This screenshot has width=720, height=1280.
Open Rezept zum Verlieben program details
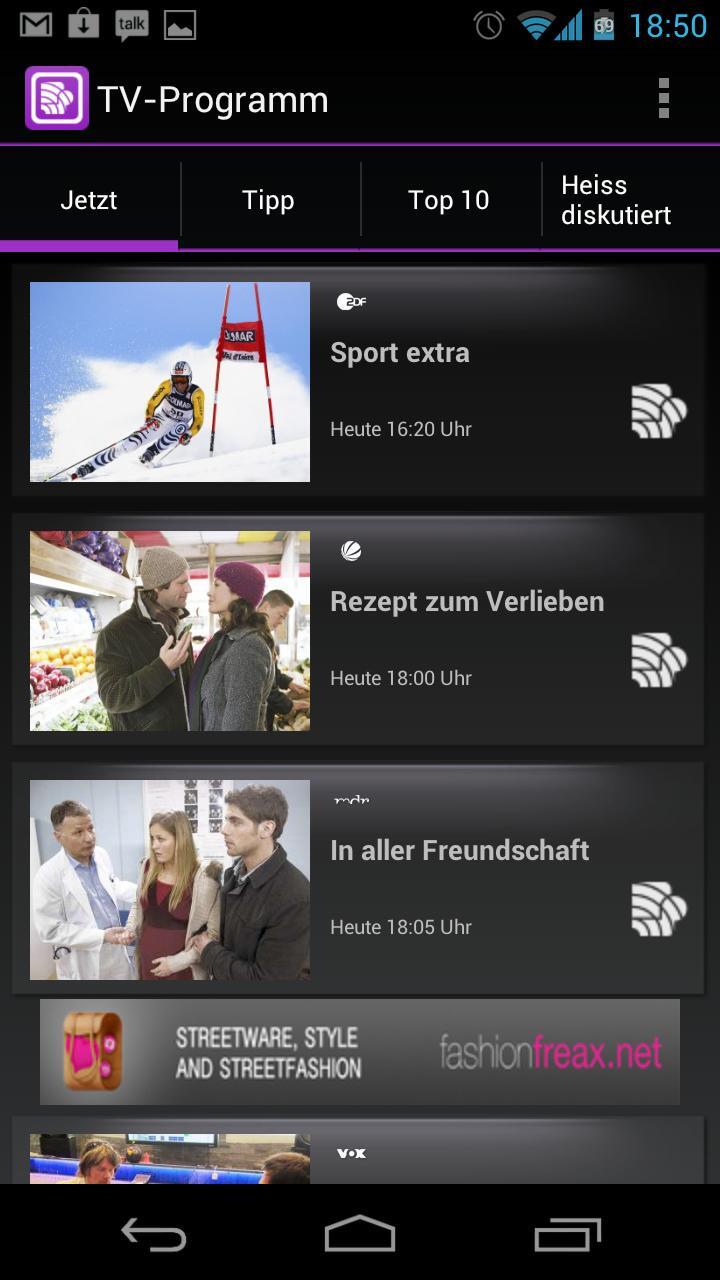(466, 602)
